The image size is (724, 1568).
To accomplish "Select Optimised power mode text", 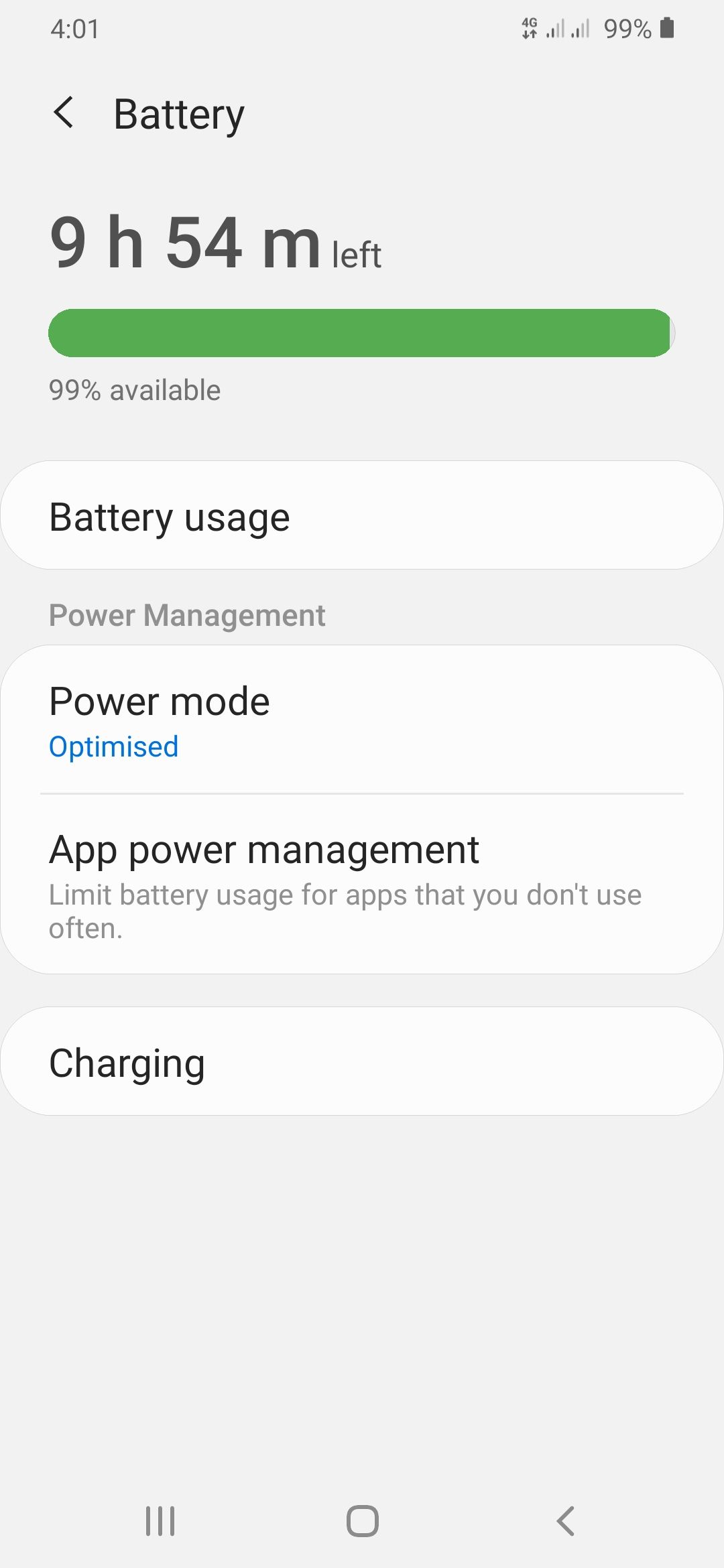I will [113, 746].
